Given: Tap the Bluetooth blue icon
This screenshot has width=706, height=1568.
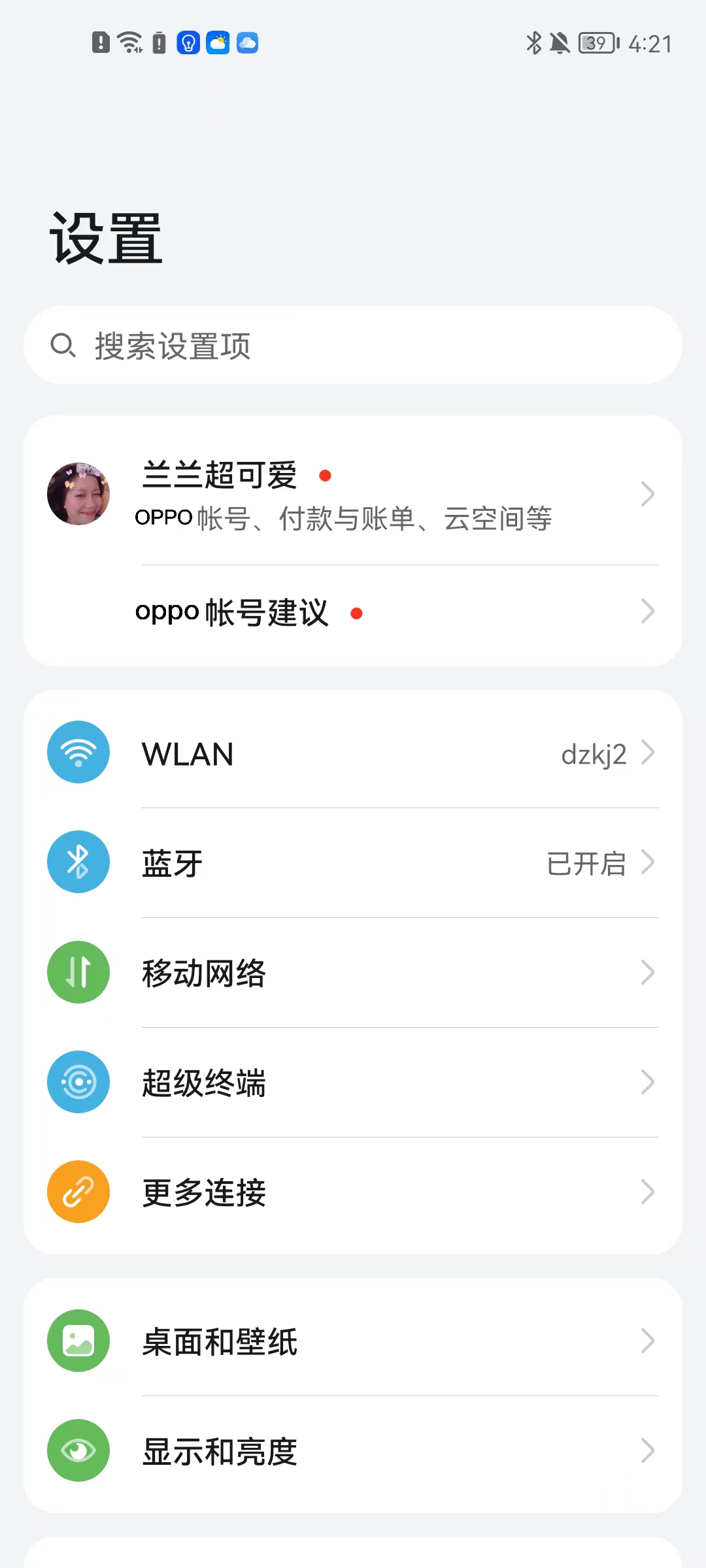Looking at the screenshot, I should [x=78, y=862].
